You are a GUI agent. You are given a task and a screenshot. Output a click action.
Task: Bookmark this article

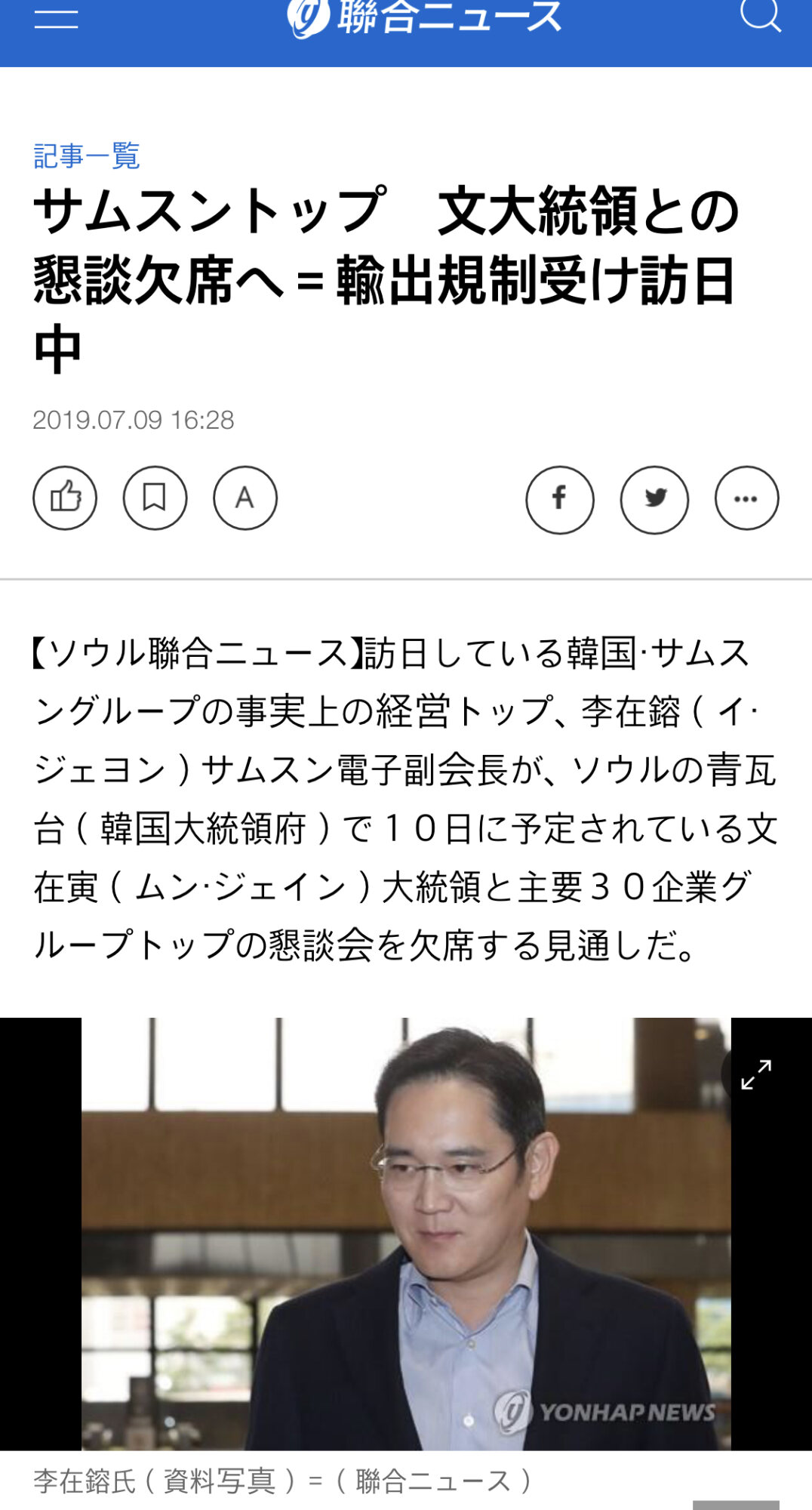click(155, 498)
